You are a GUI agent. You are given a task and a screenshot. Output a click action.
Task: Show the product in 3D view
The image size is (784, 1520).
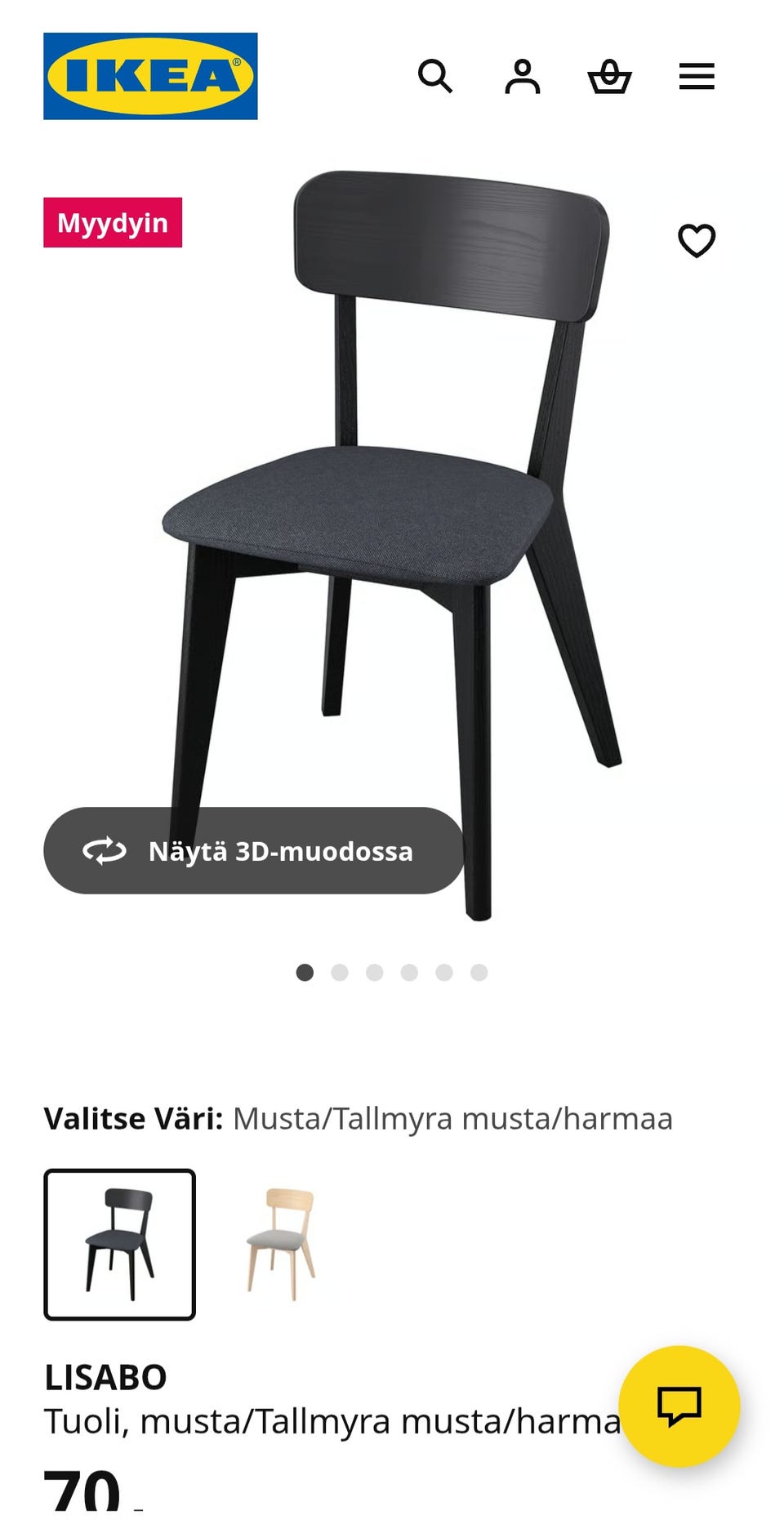pyautogui.click(x=253, y=852)
